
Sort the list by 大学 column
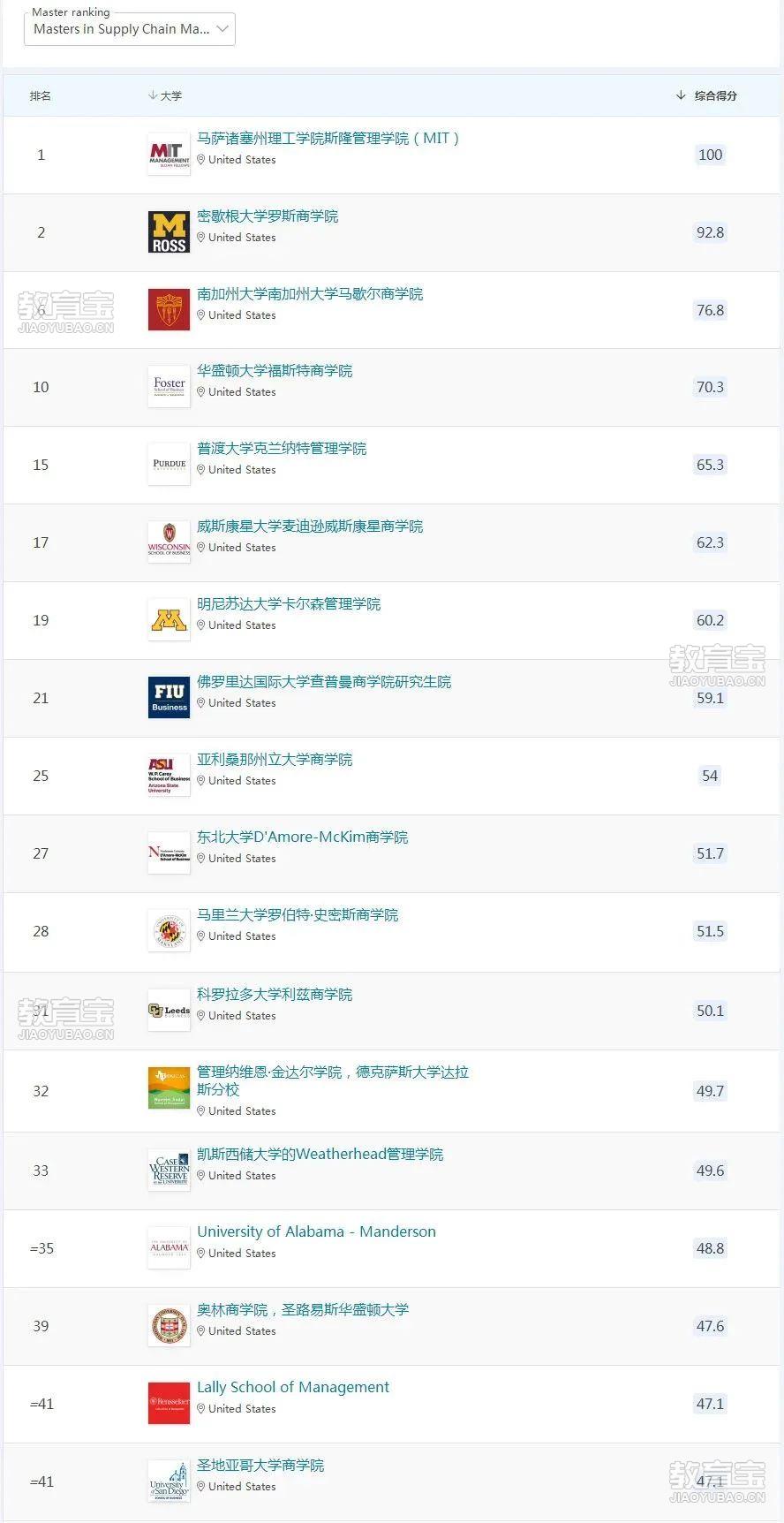pos(165,95)
